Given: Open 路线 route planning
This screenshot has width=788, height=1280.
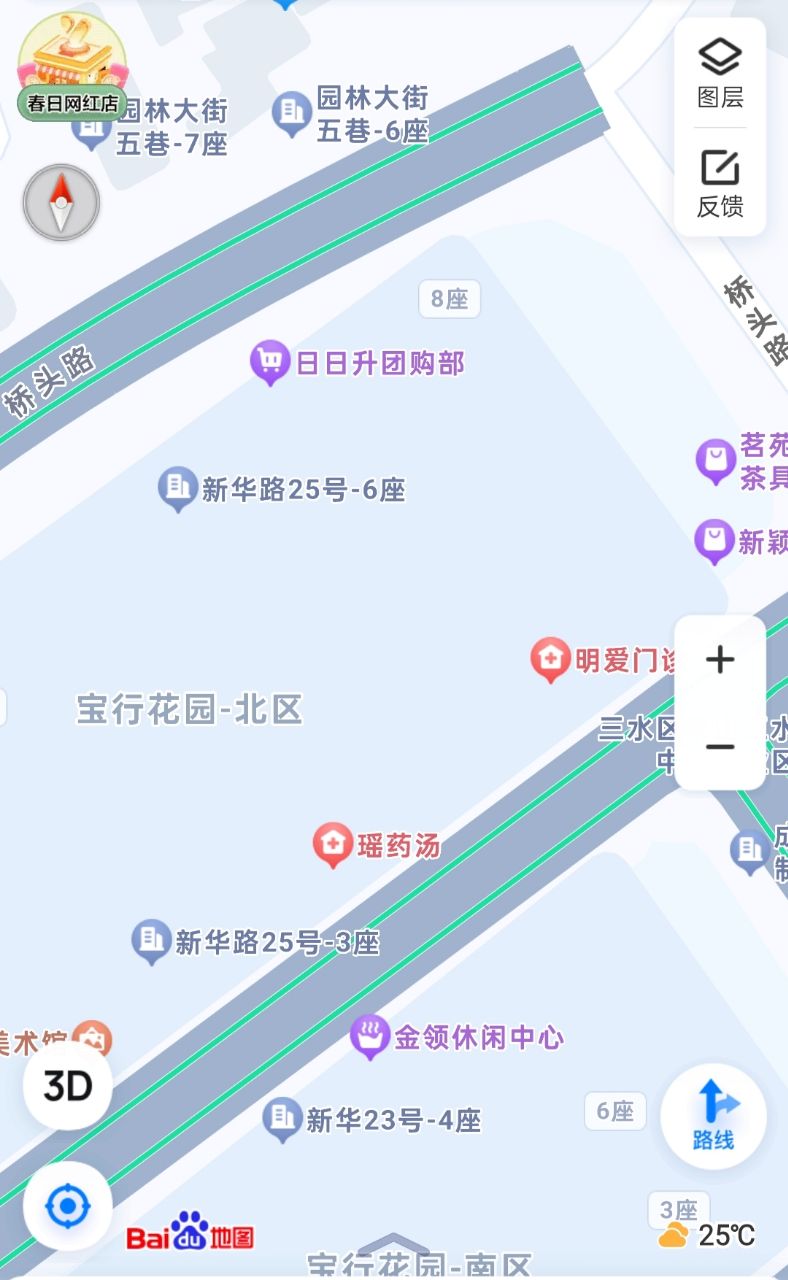Looking at the screenshot, I should coord(713,1114).
